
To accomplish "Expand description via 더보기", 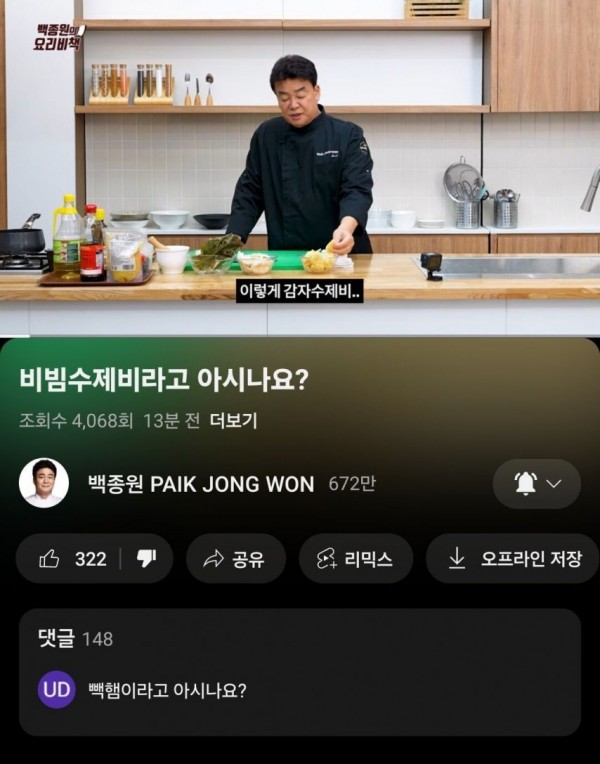I will (234, 421).
